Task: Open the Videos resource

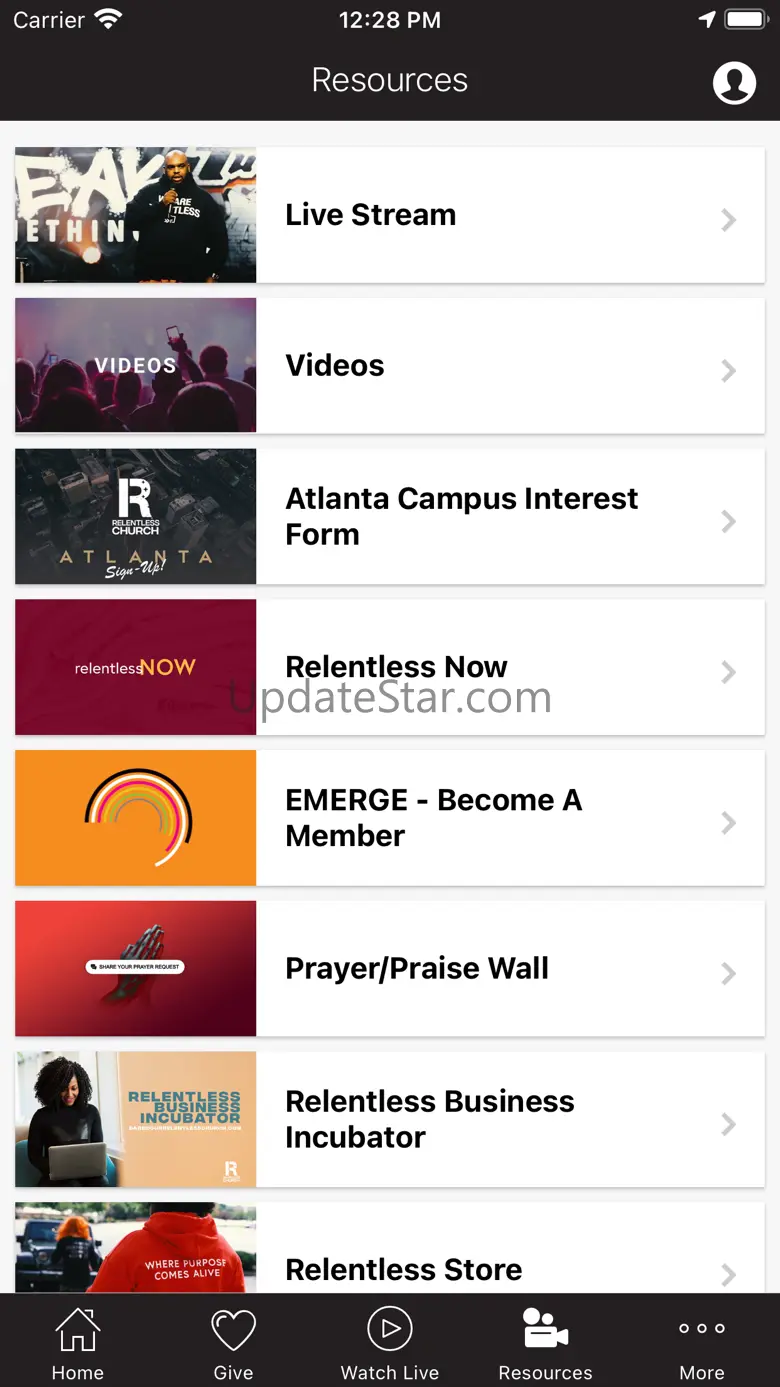Action: [390, 366]
